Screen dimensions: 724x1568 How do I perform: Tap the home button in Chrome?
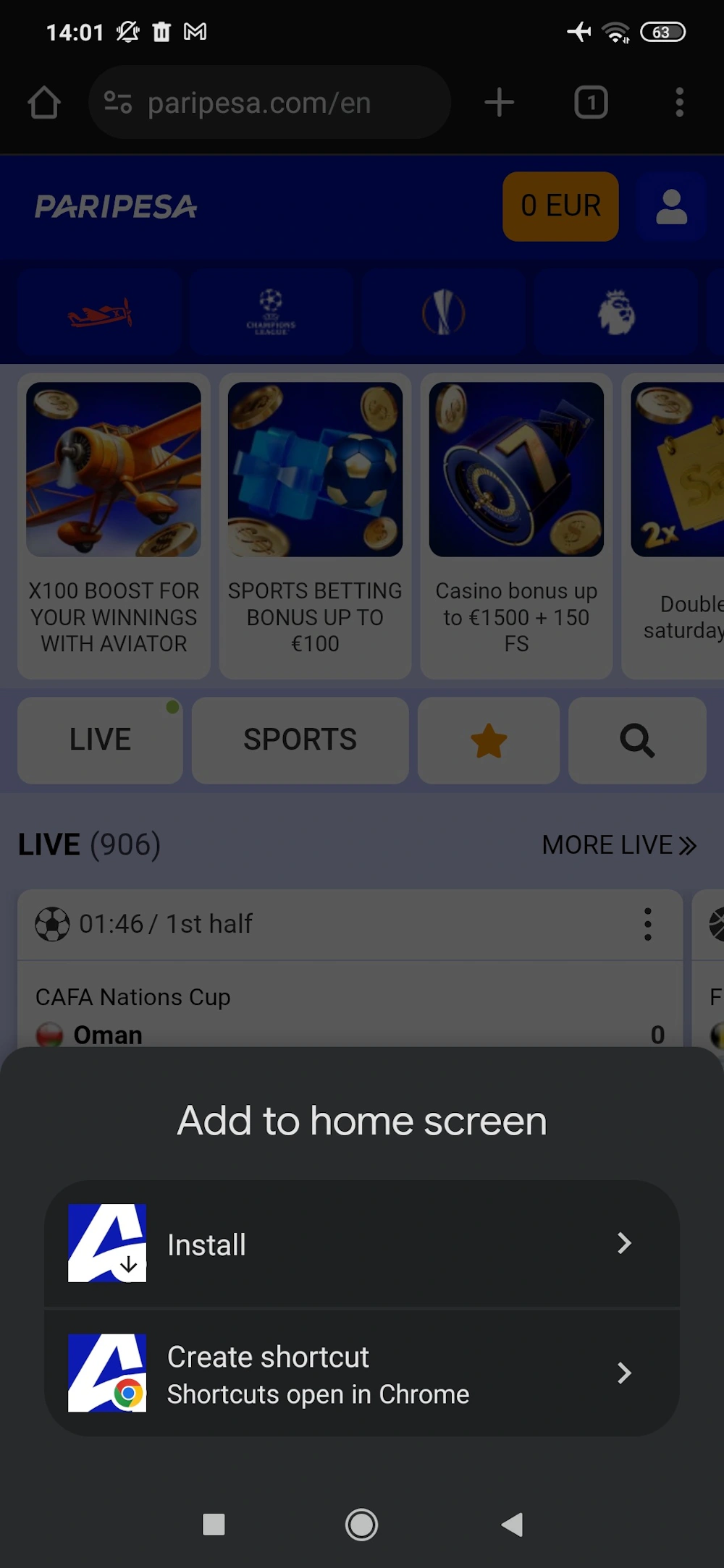45,102
